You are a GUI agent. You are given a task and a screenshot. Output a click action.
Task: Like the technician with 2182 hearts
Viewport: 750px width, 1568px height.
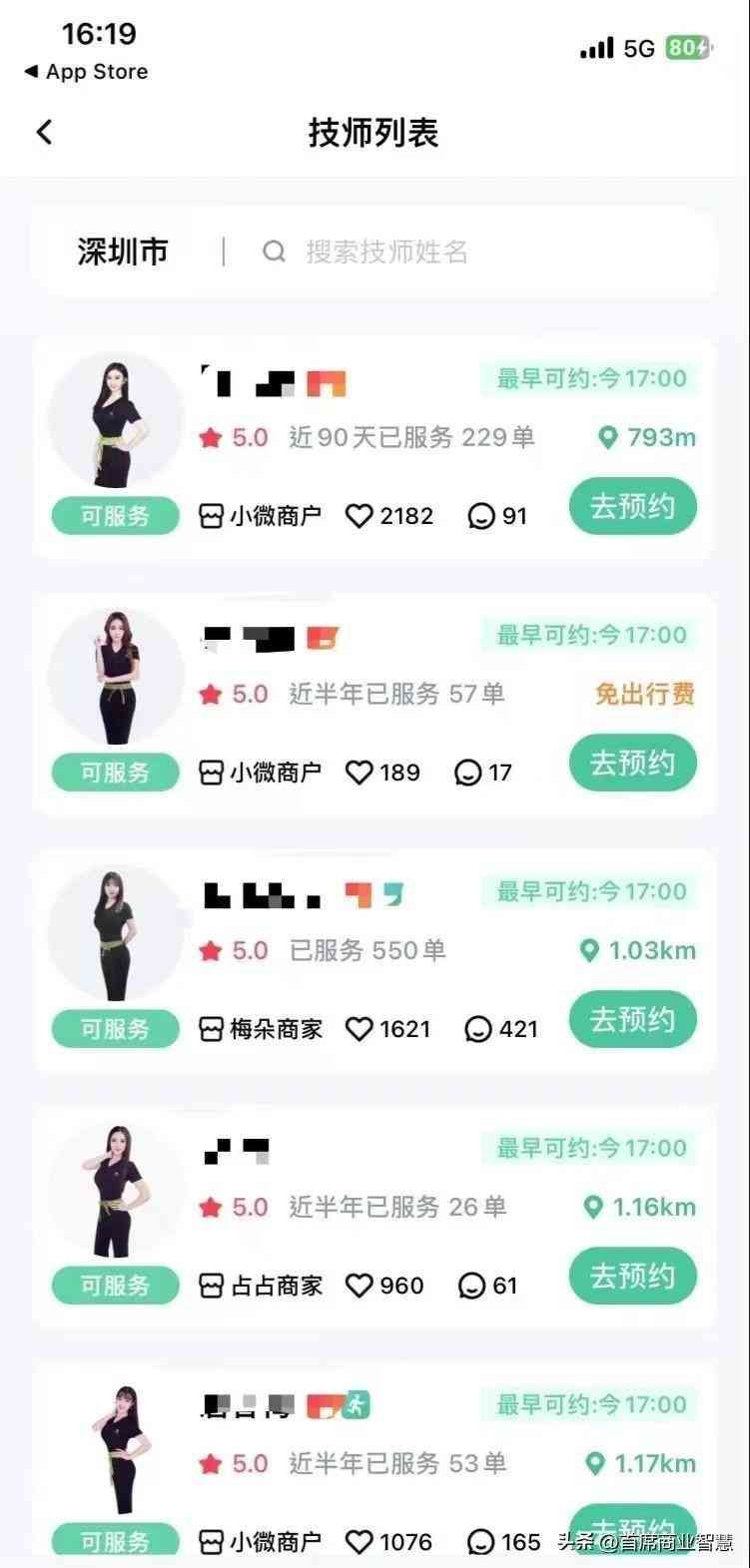[359, 516]
